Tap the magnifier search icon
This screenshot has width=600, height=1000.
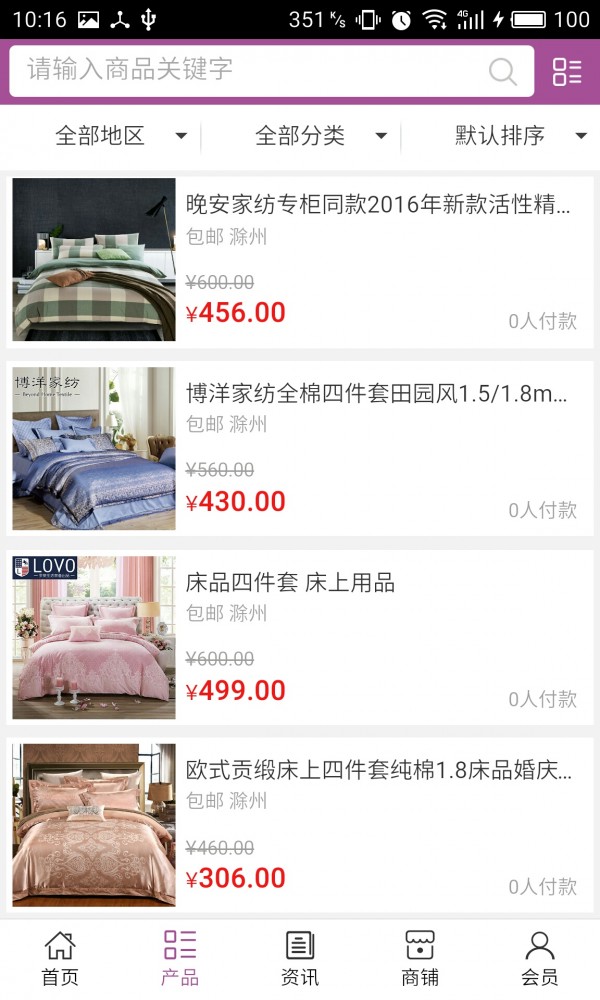pos(502,71)
